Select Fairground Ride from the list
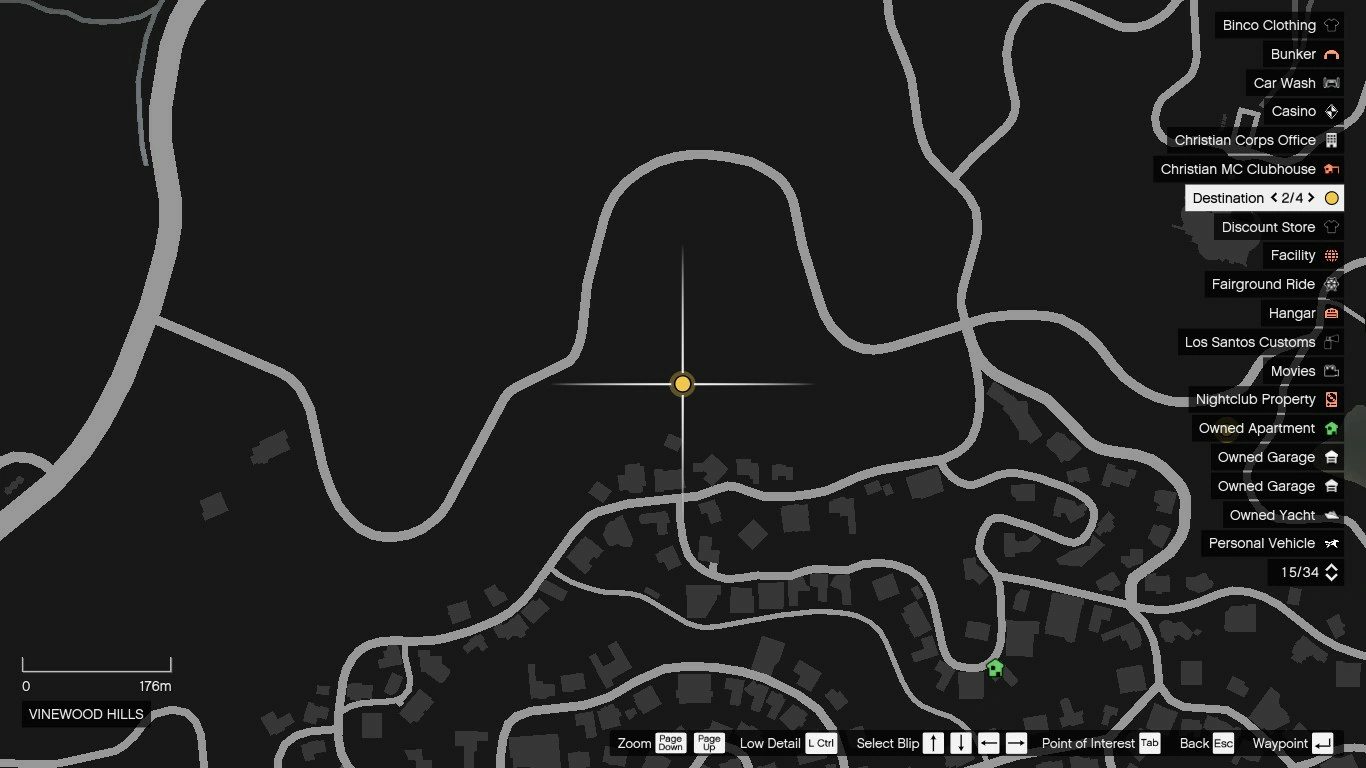Screen dimensions: 1366x768 coord(1273,284)
